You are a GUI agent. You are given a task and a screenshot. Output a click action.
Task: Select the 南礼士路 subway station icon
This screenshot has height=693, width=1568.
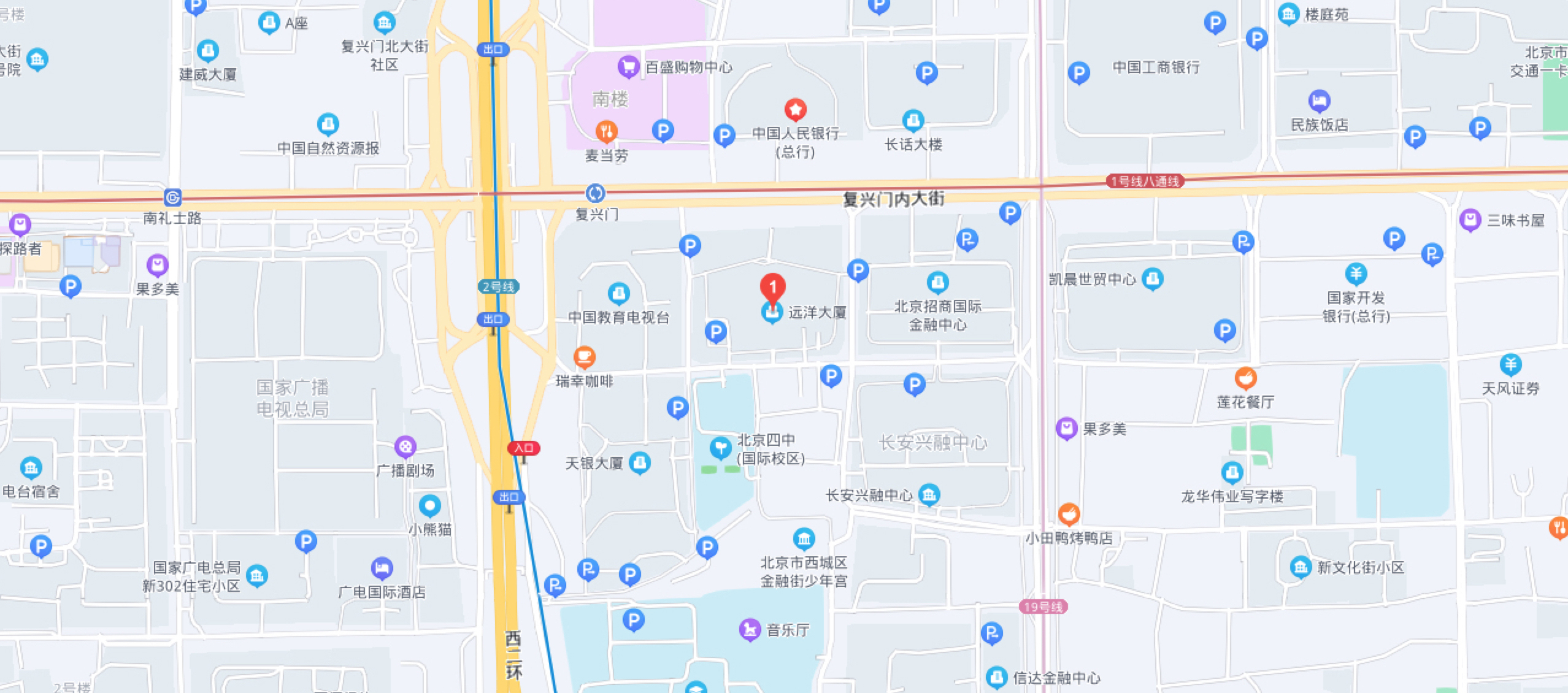pyautogui.click(x=173, y=197)
